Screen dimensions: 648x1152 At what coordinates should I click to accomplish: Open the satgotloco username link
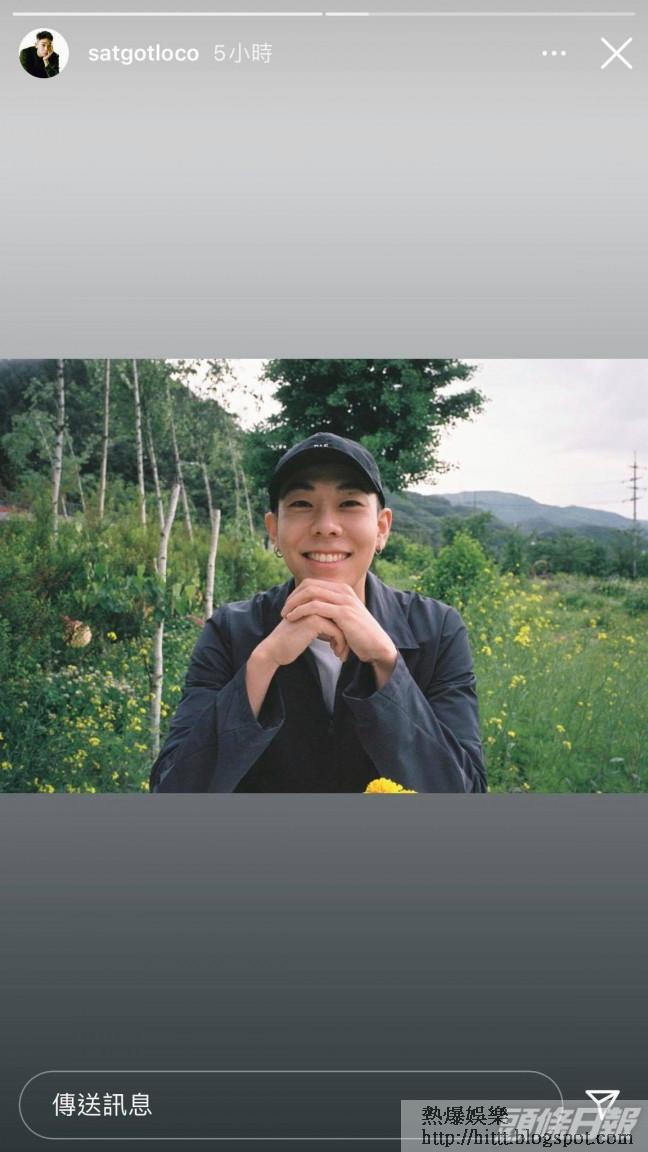[x=143, y=54]
